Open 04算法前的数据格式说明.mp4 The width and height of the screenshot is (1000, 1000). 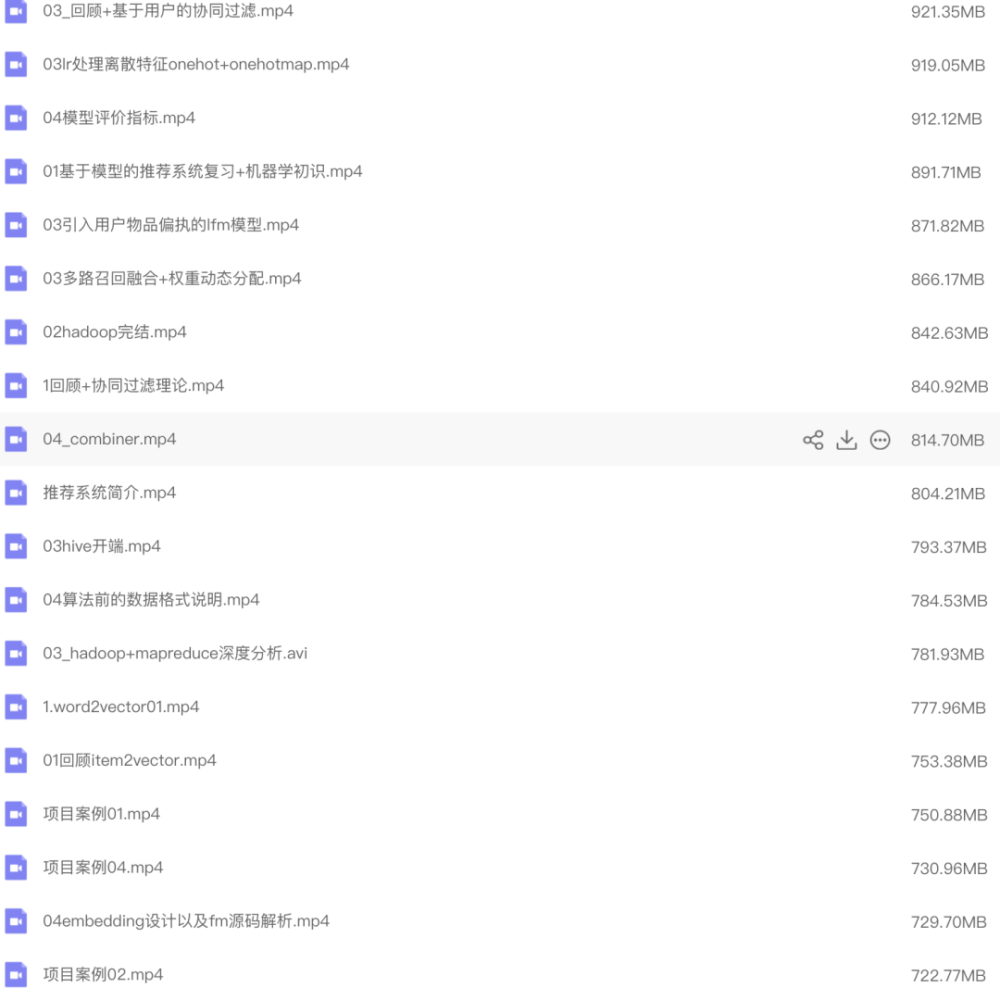(151, 600)
